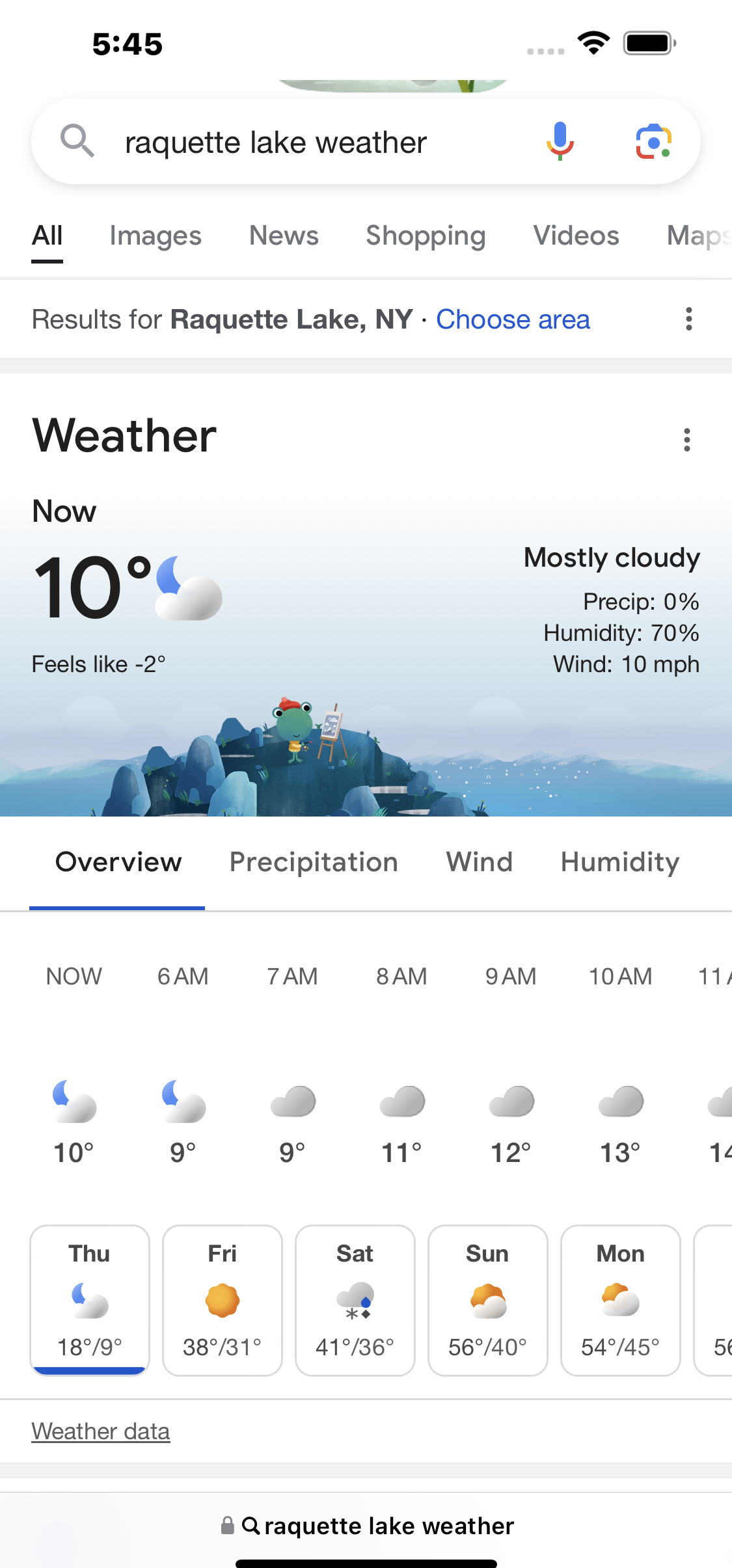Open overflow menu beside Results for Raquette Lake
Image resolution: width=732 pixels, height=1568 pixels.
coord(688,319)
